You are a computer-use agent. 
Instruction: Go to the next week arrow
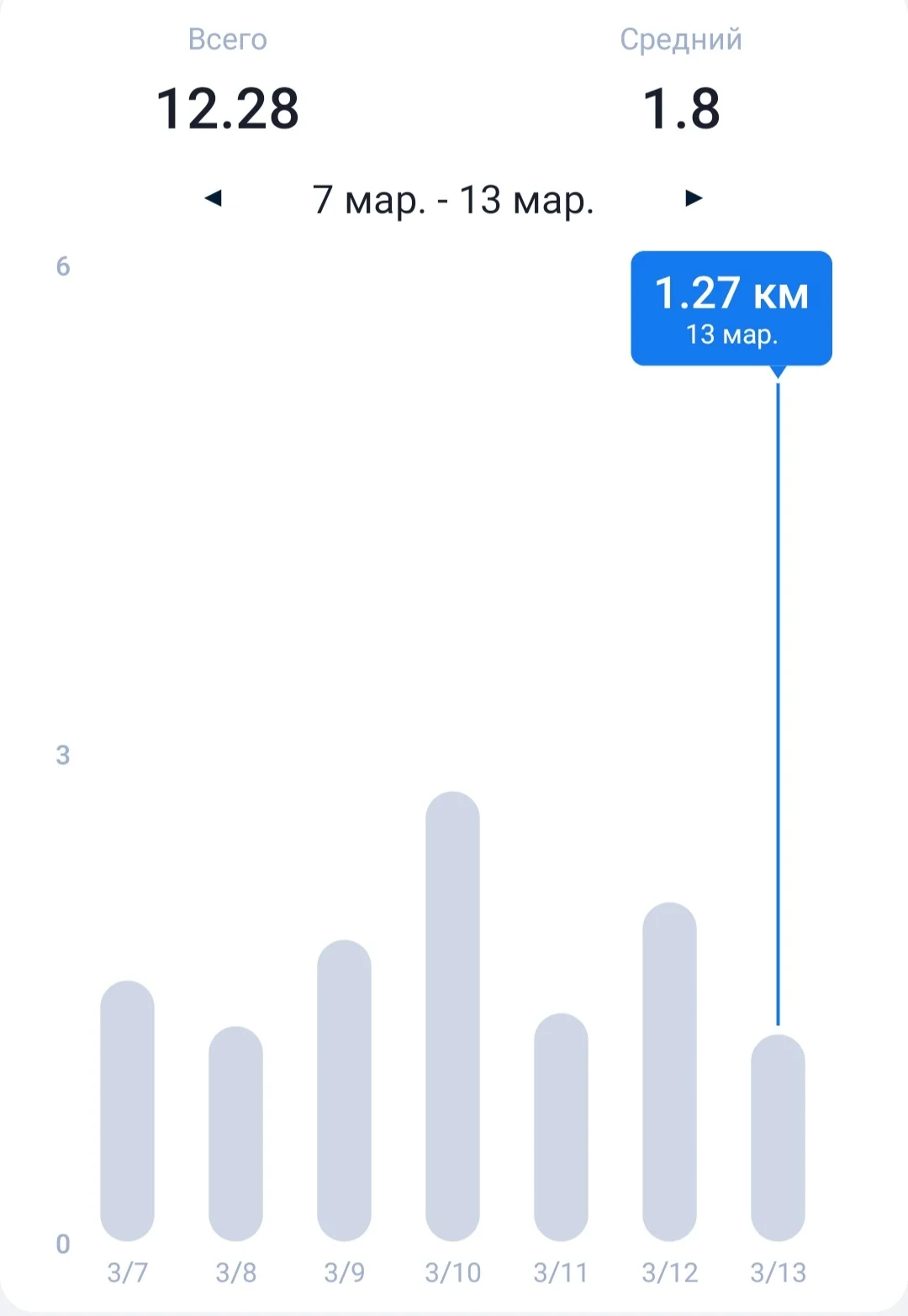(x=694, y=198)
